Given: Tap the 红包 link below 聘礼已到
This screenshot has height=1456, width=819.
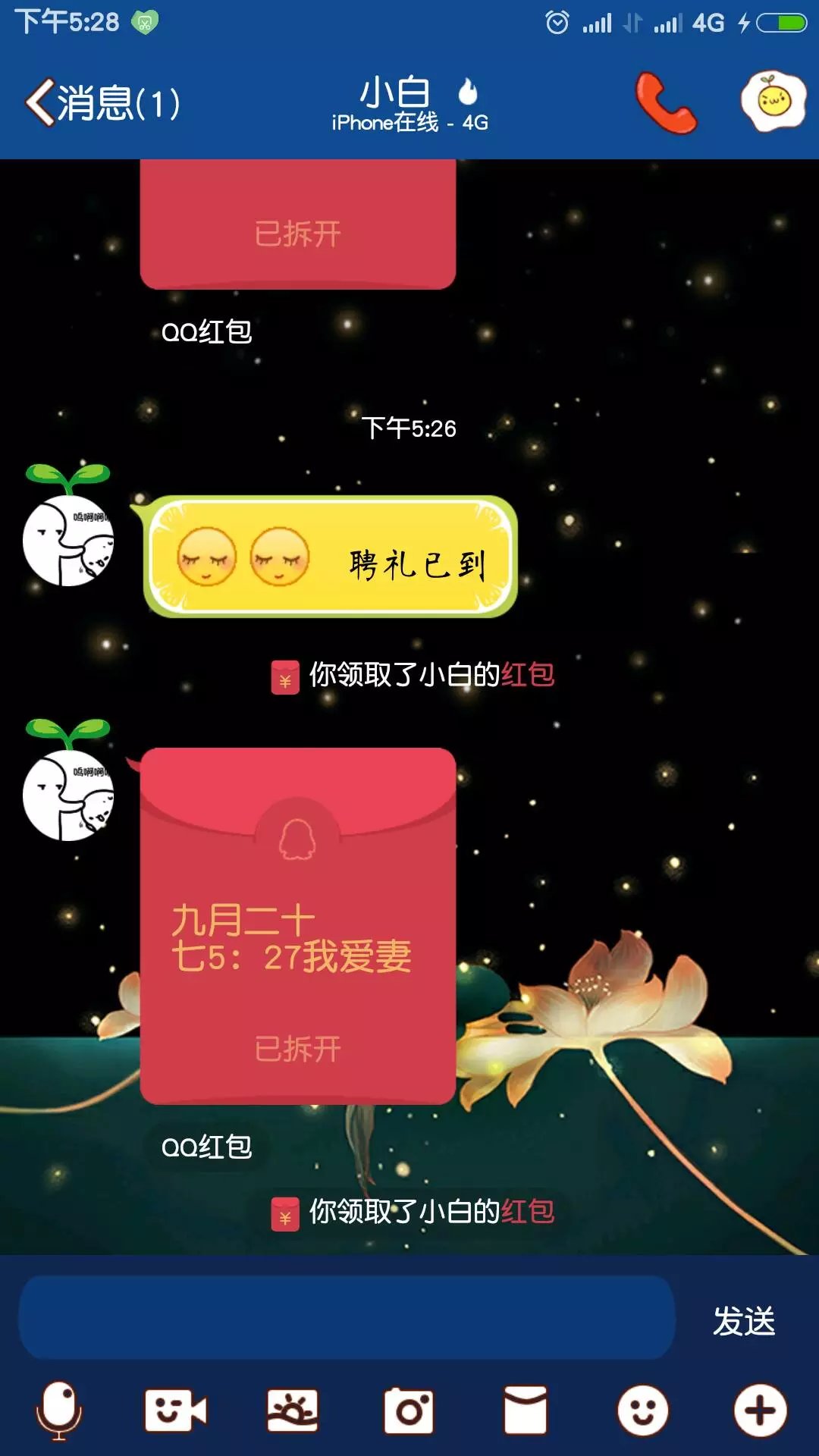Looking at the screenshot, I should [x=528, y=674].
